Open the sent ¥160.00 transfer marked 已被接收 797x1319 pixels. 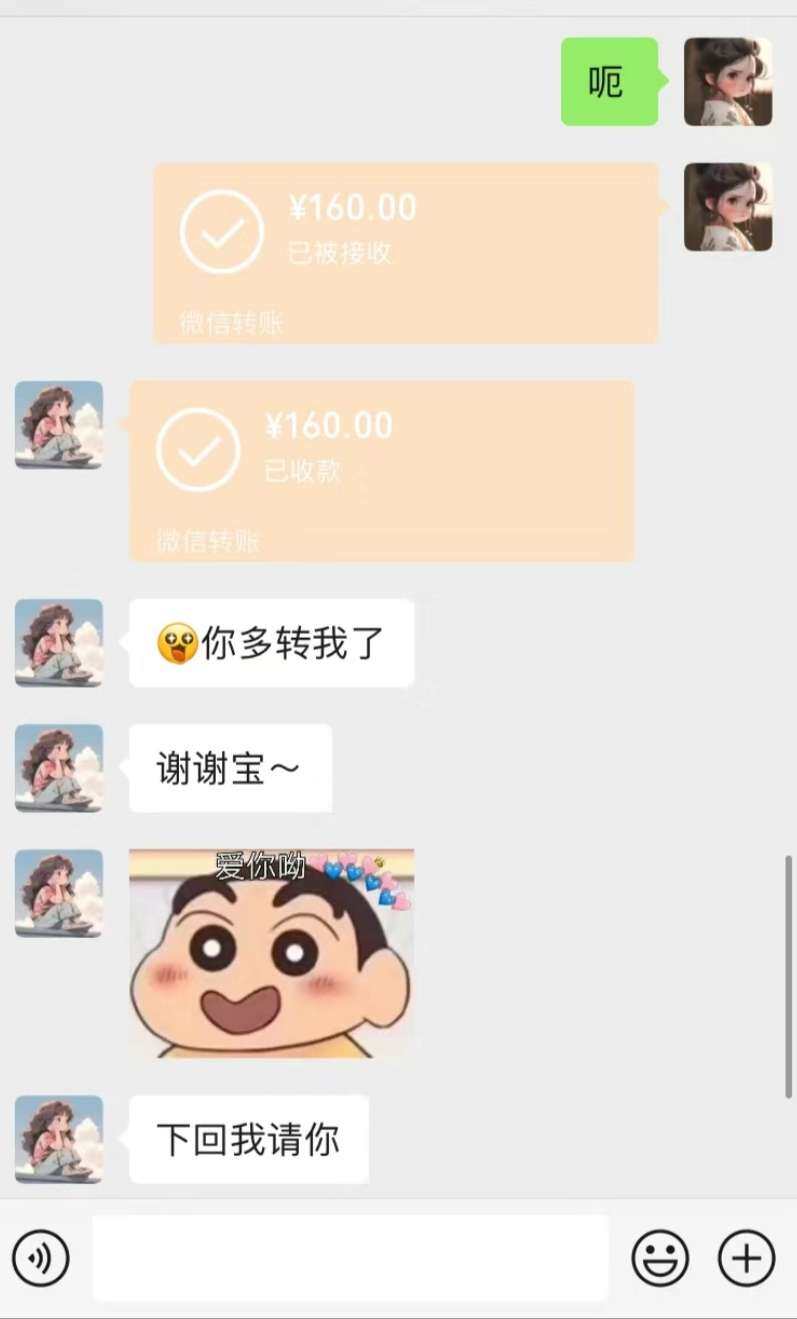click(405, 253)
